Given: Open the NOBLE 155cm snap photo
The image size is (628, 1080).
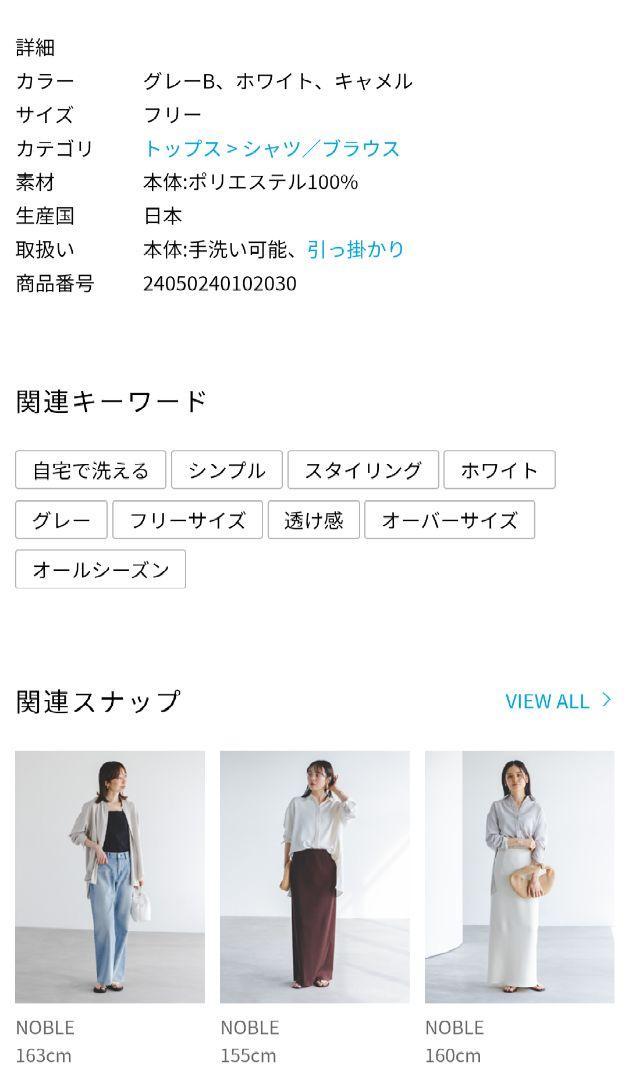Looking at the screenshot, I should point(315,877).
